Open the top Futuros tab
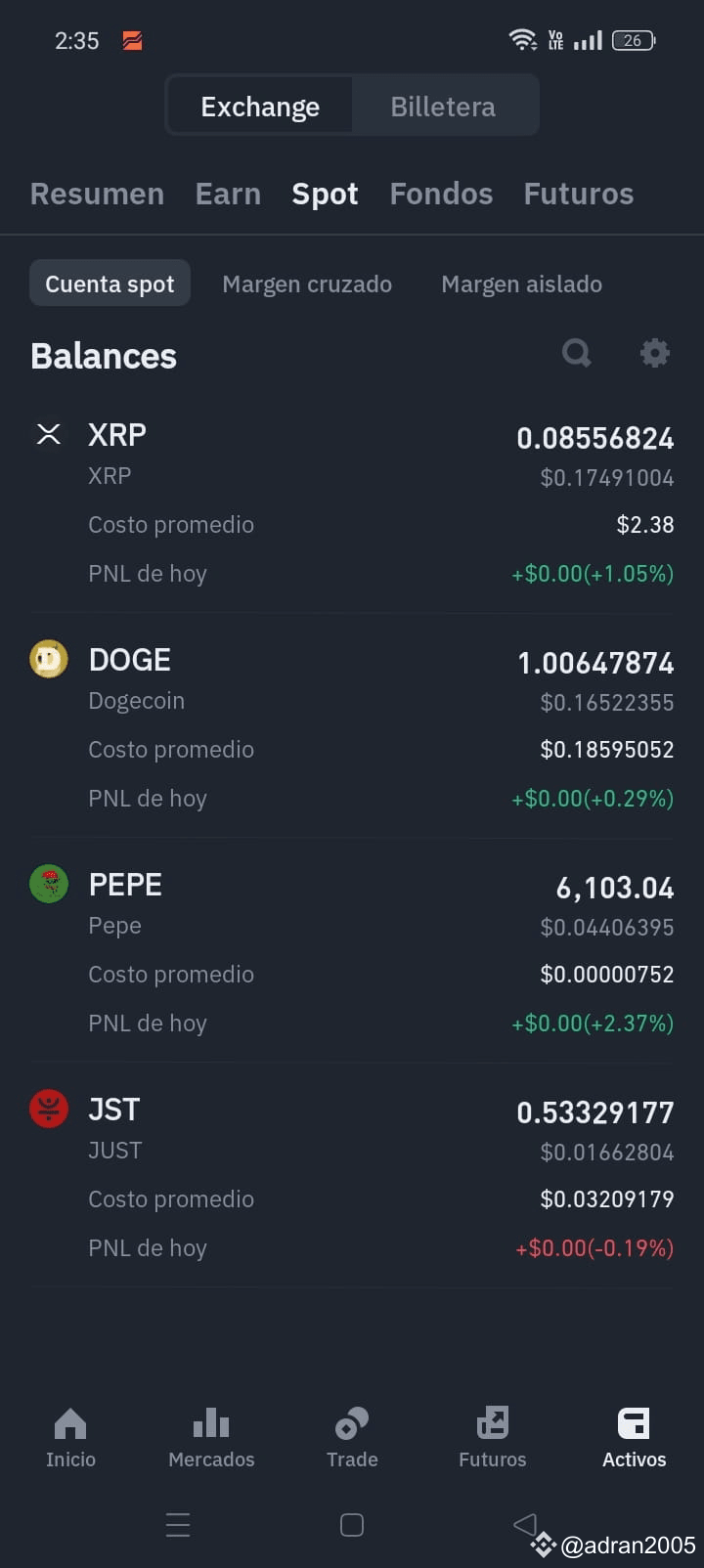704x1568 pixels. pyautogui.click(x=579, y=194)
